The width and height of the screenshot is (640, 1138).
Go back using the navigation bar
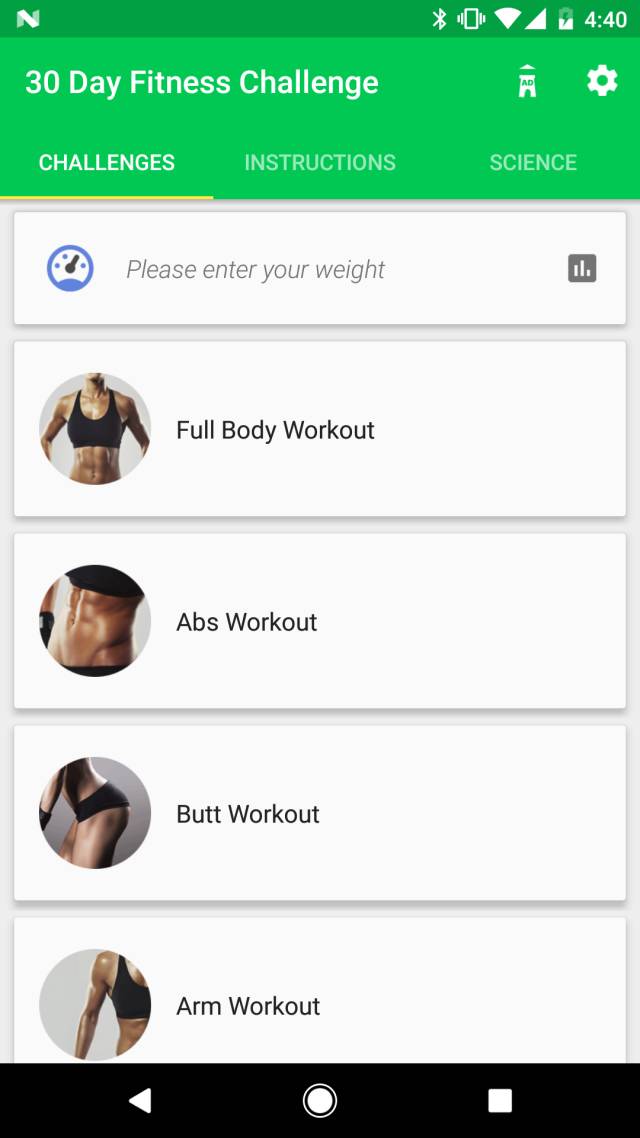coord(140,1101)
